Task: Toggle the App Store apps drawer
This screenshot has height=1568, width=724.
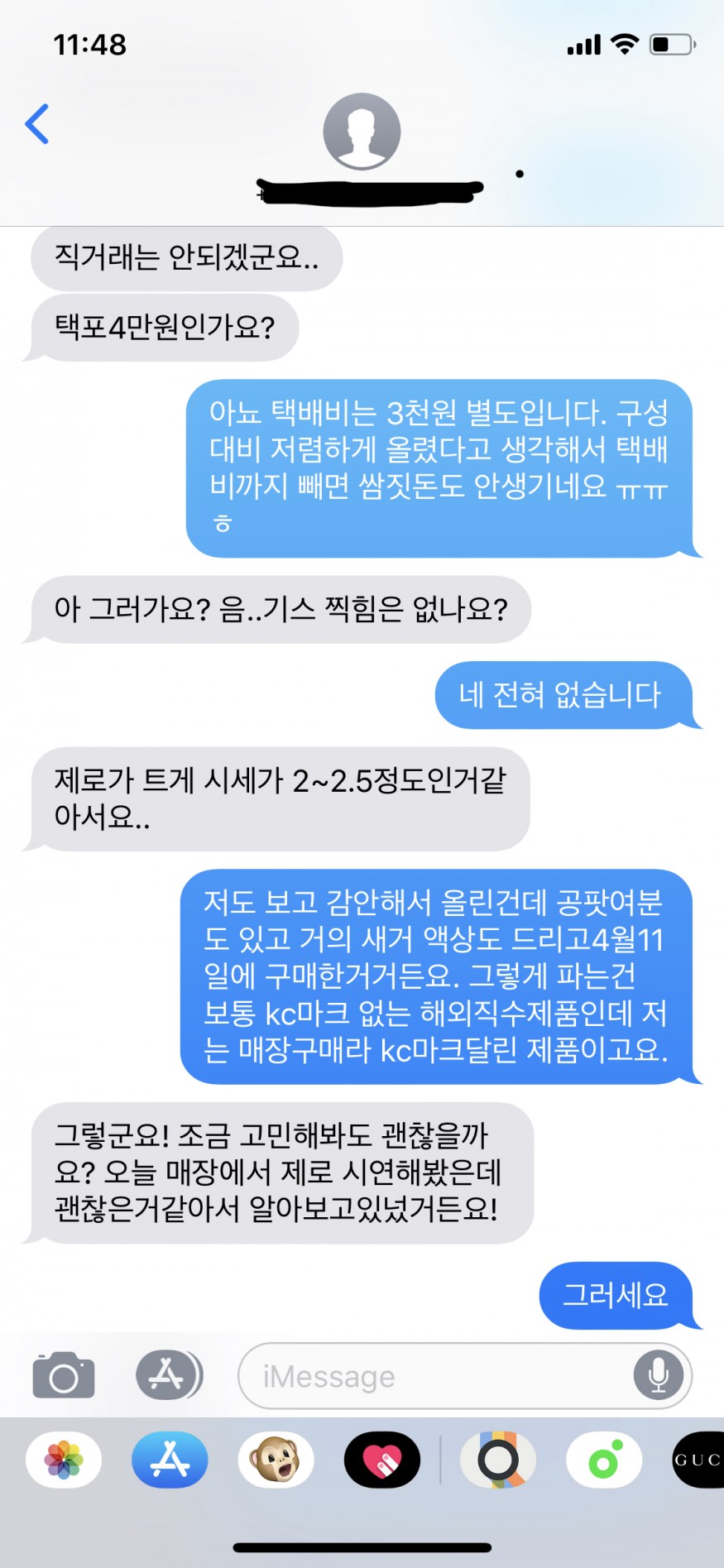Action: (x=169, y=1375)
